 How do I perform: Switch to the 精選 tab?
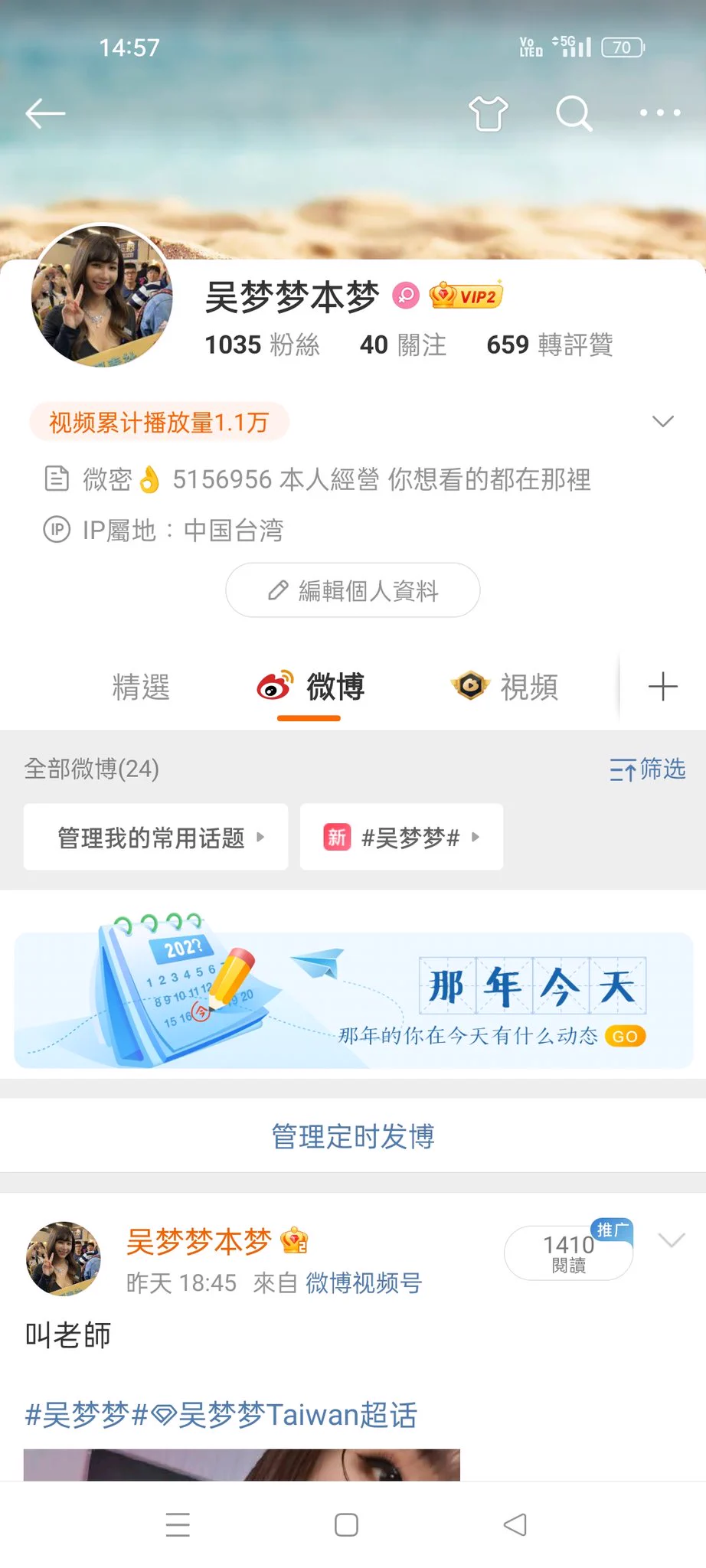click(x=141, y=687)
